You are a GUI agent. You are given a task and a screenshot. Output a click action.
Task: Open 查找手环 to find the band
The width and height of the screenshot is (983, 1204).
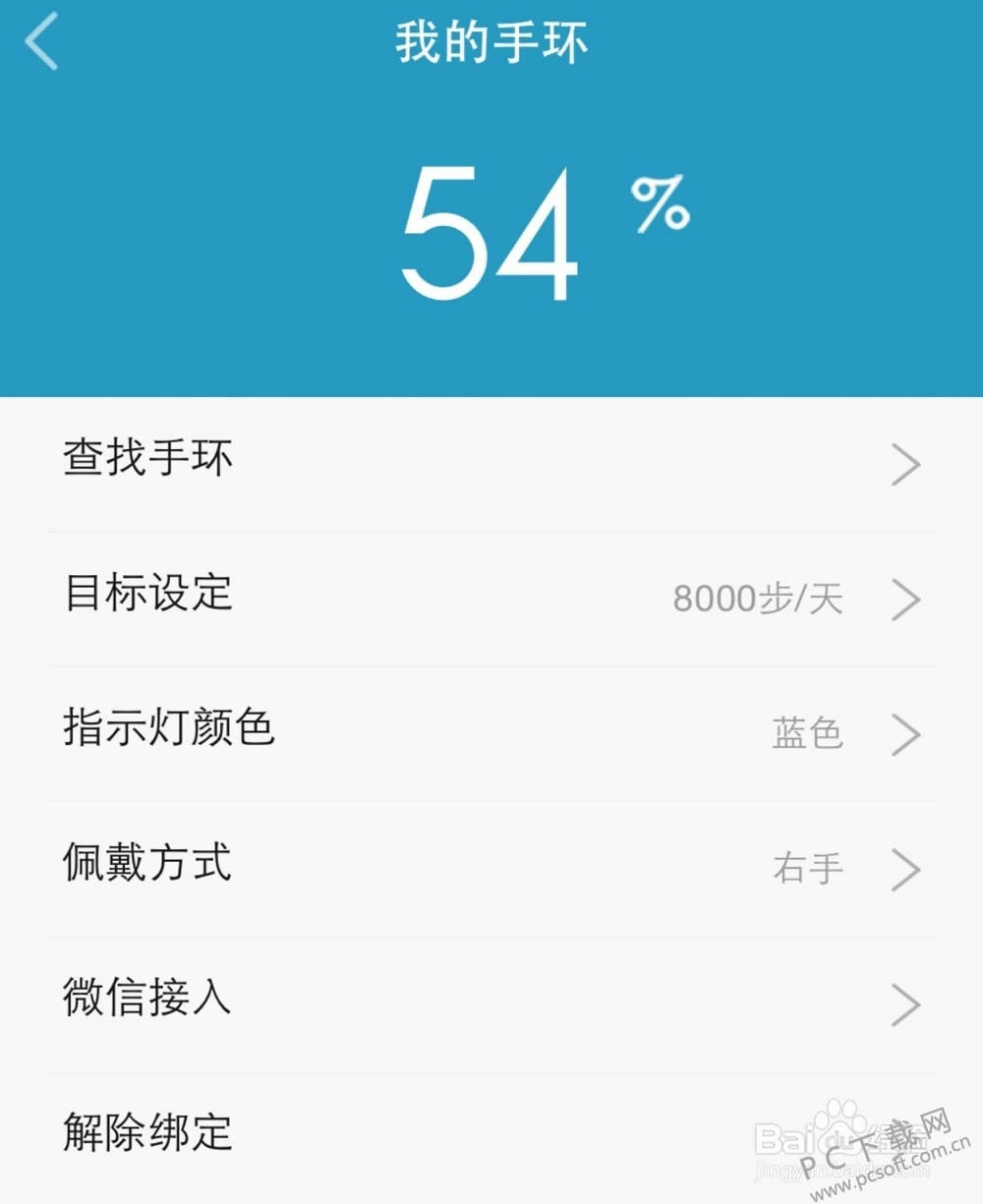click(491, 462)
